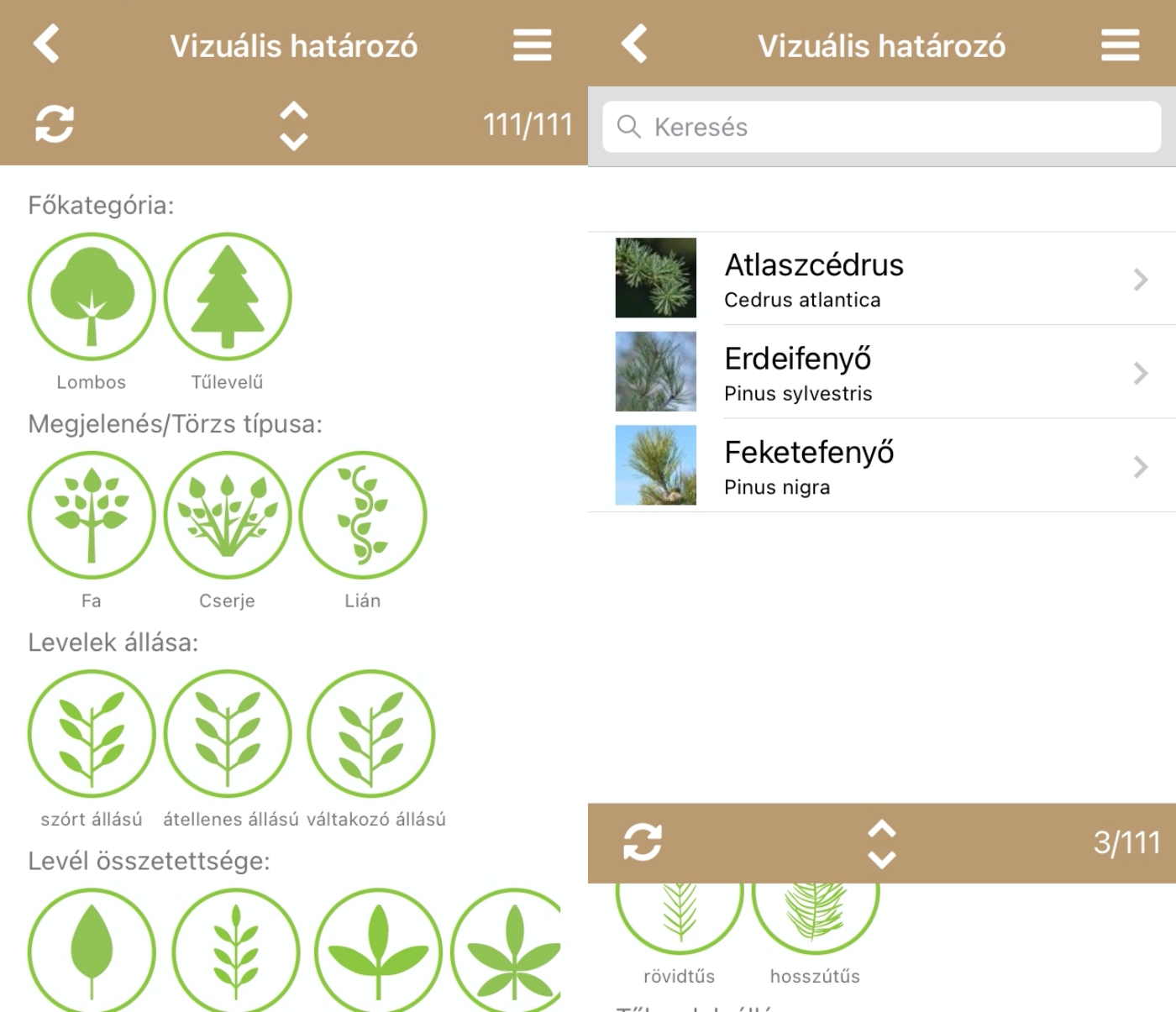This screenshot has width=1176, height=1012.
Task: Reset filters beside the 111/111 counter
Action: tap(55, 124)
